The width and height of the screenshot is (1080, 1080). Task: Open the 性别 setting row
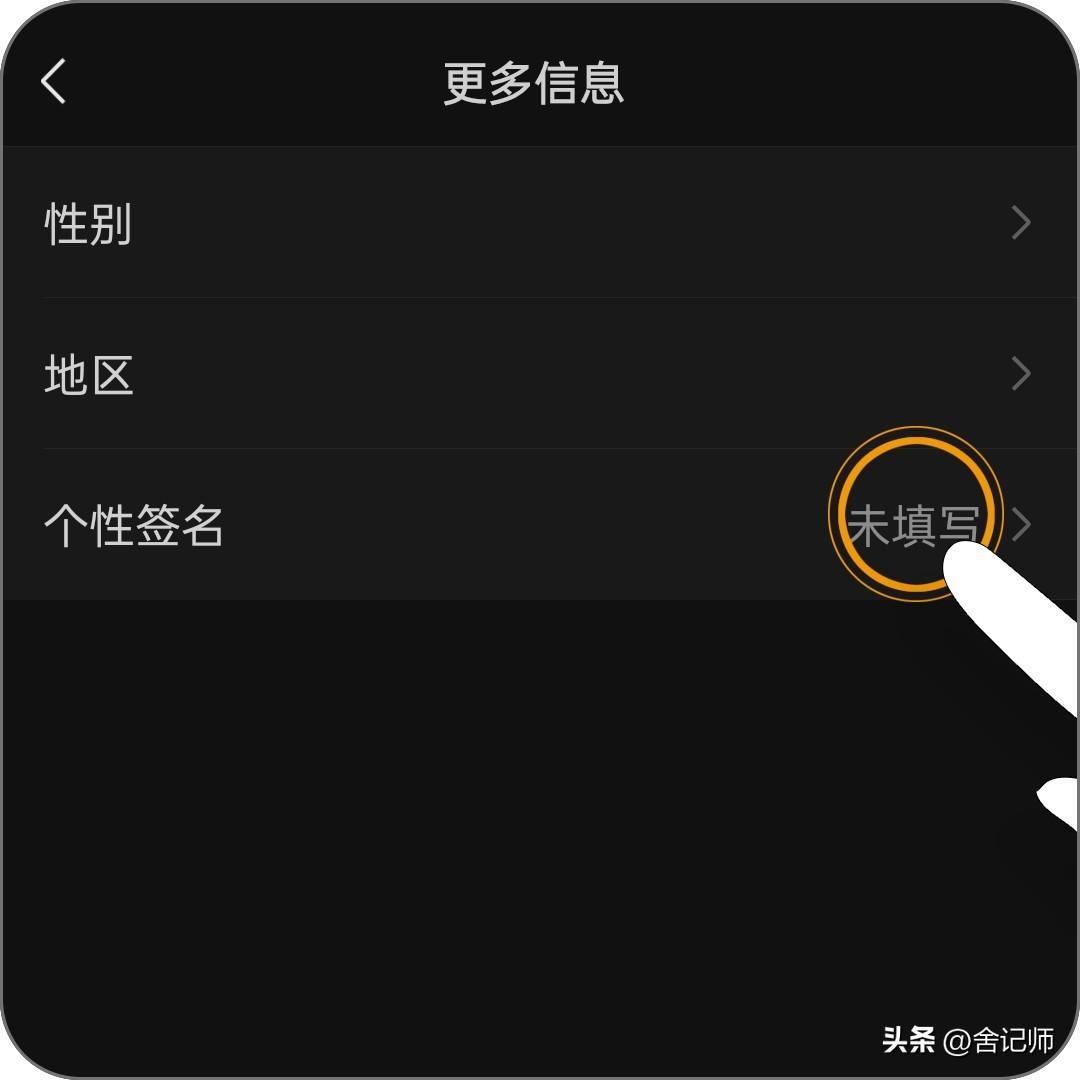(540, 223)
